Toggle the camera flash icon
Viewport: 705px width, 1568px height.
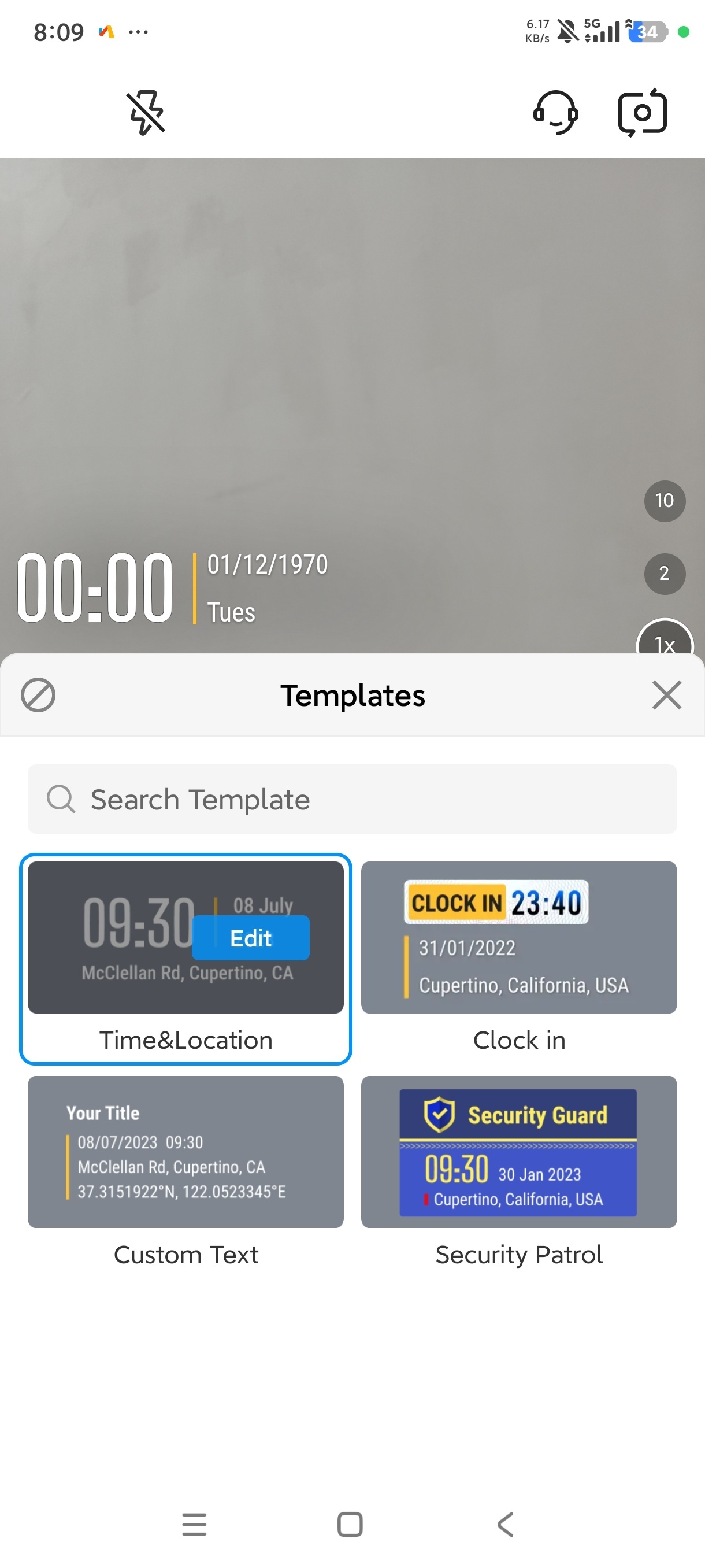coord(146,113)
